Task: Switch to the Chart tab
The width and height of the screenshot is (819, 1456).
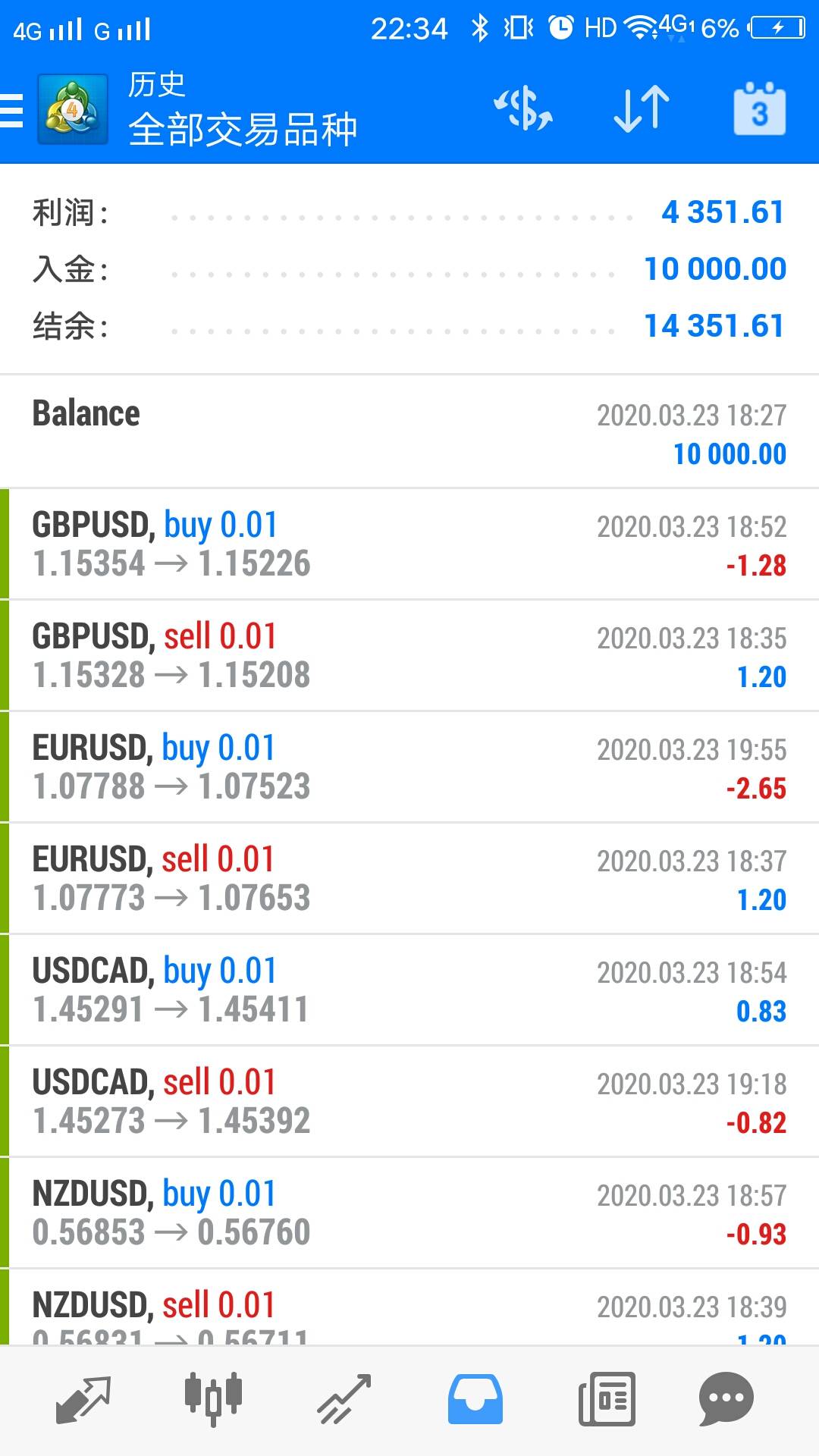Action: pos(213,1399)
